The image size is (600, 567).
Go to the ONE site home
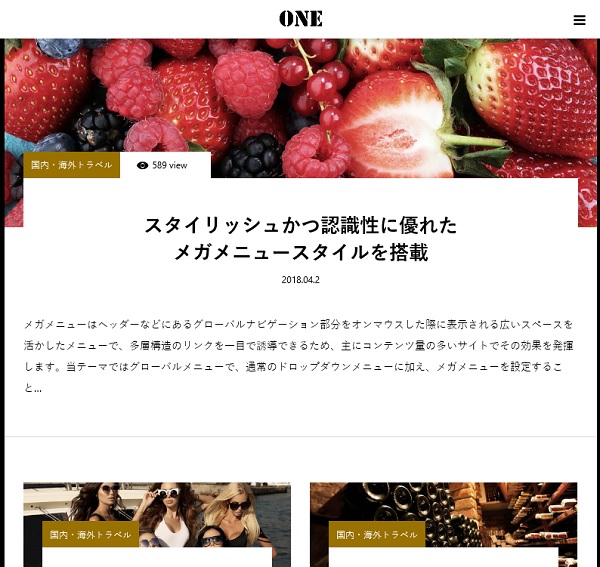300,19
